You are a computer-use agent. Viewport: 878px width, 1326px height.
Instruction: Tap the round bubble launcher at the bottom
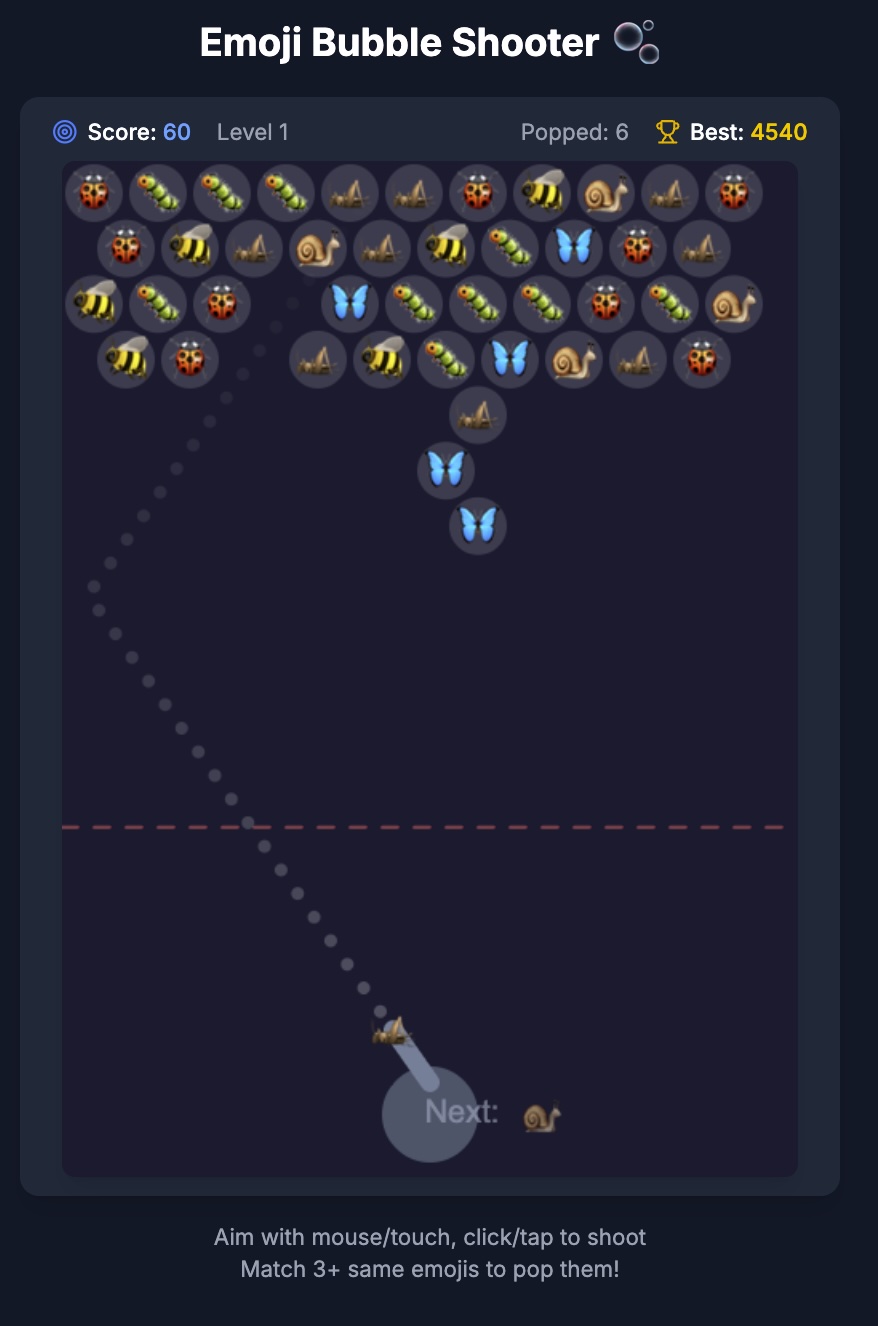point(429,1114)
